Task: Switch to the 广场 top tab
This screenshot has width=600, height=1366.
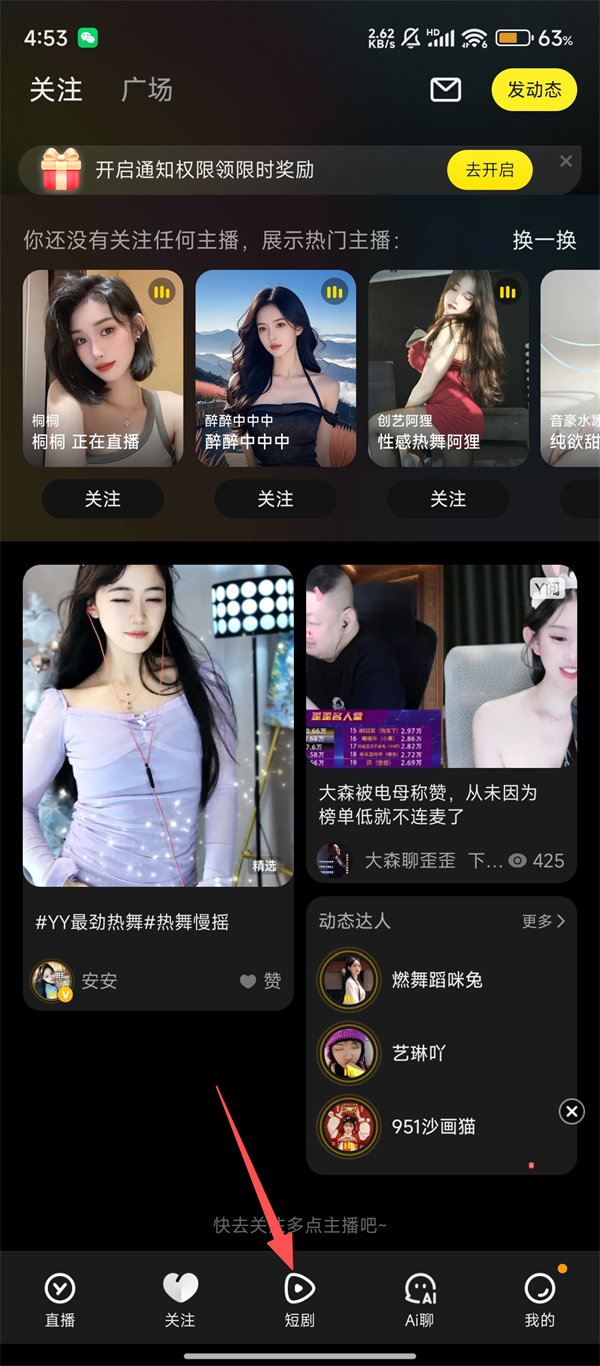Action: point(147,90)
